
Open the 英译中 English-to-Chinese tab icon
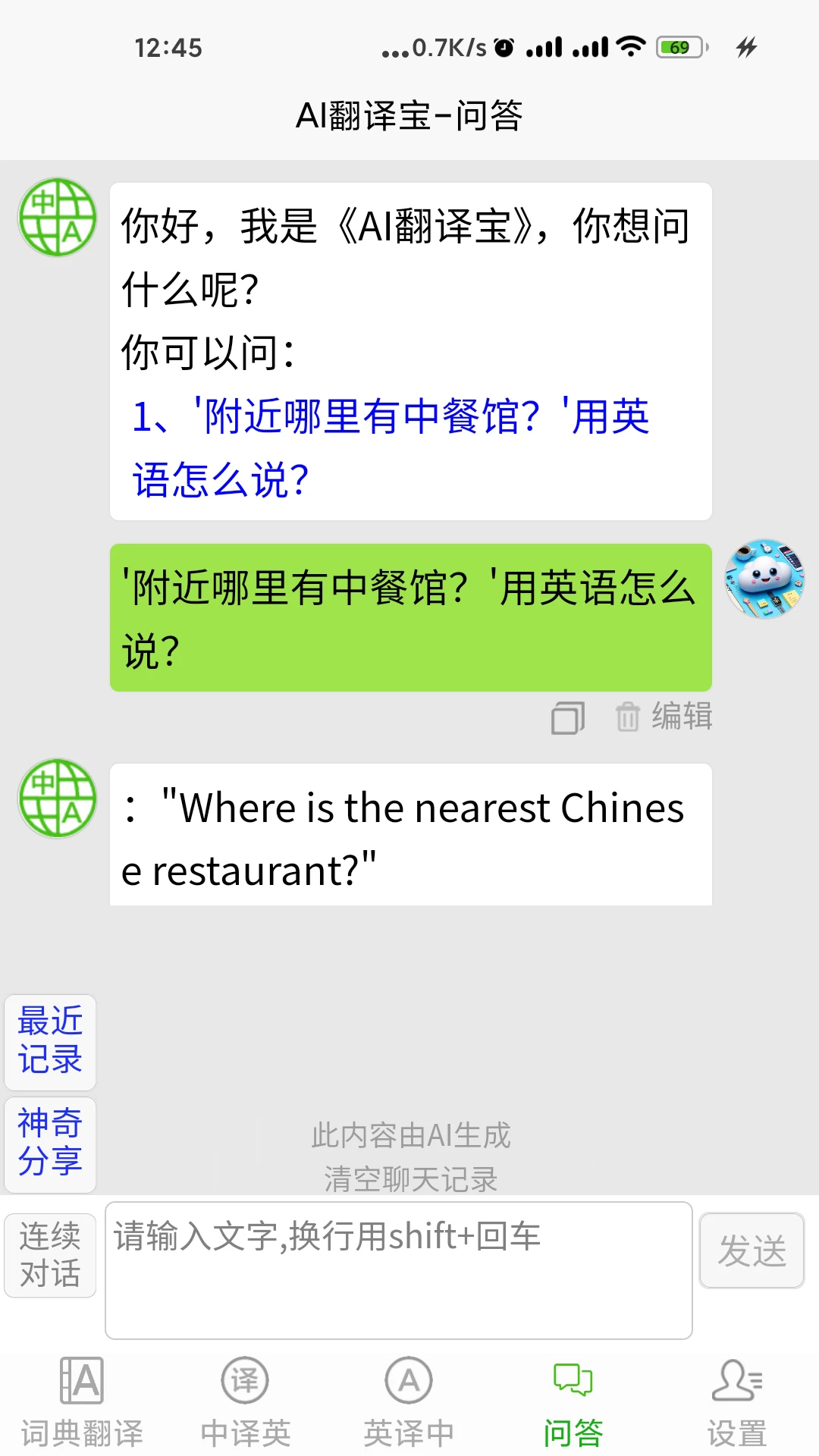(x=409, y=1382)
